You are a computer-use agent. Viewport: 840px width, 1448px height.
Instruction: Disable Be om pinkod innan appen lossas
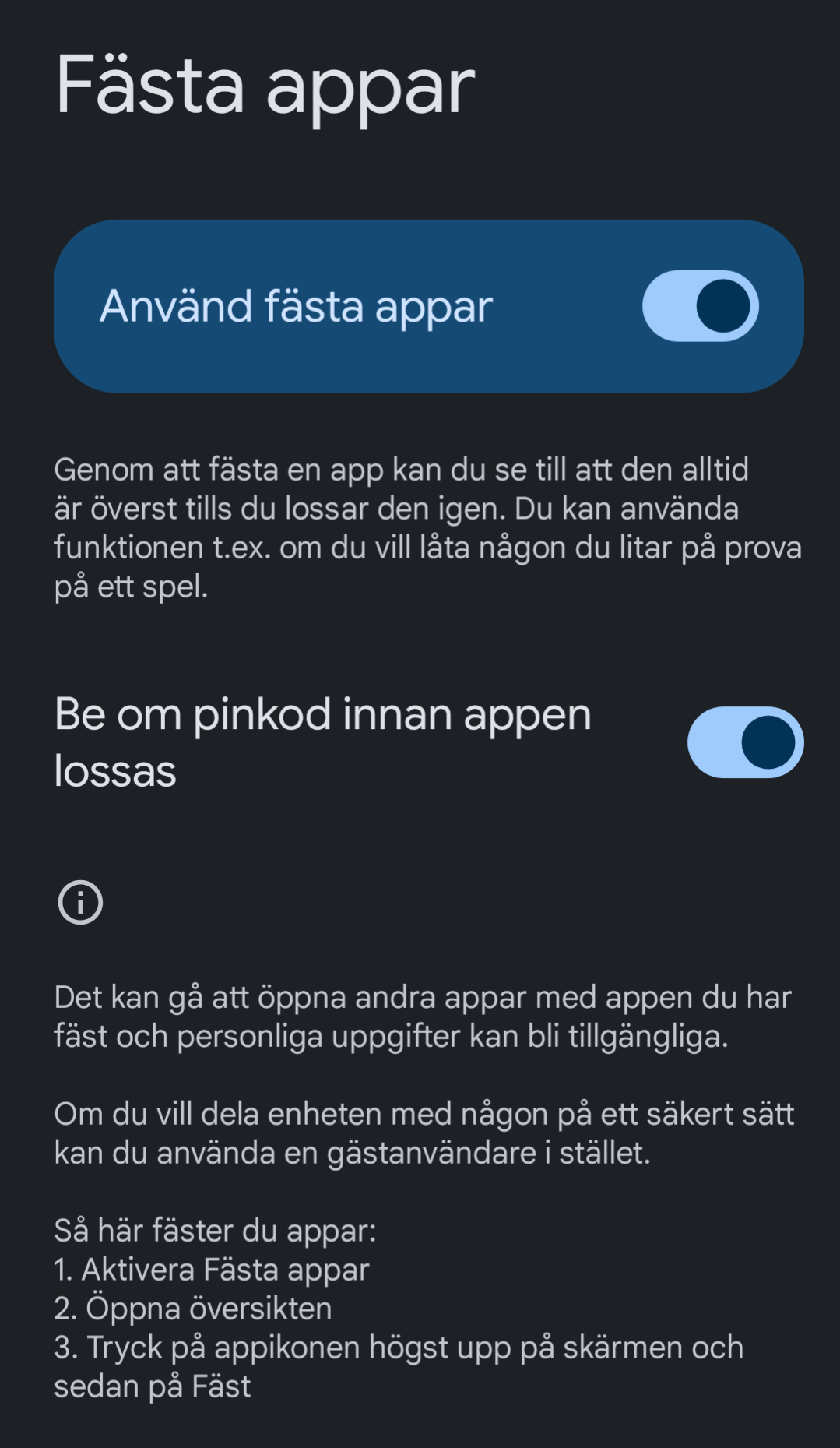point(745,742)
